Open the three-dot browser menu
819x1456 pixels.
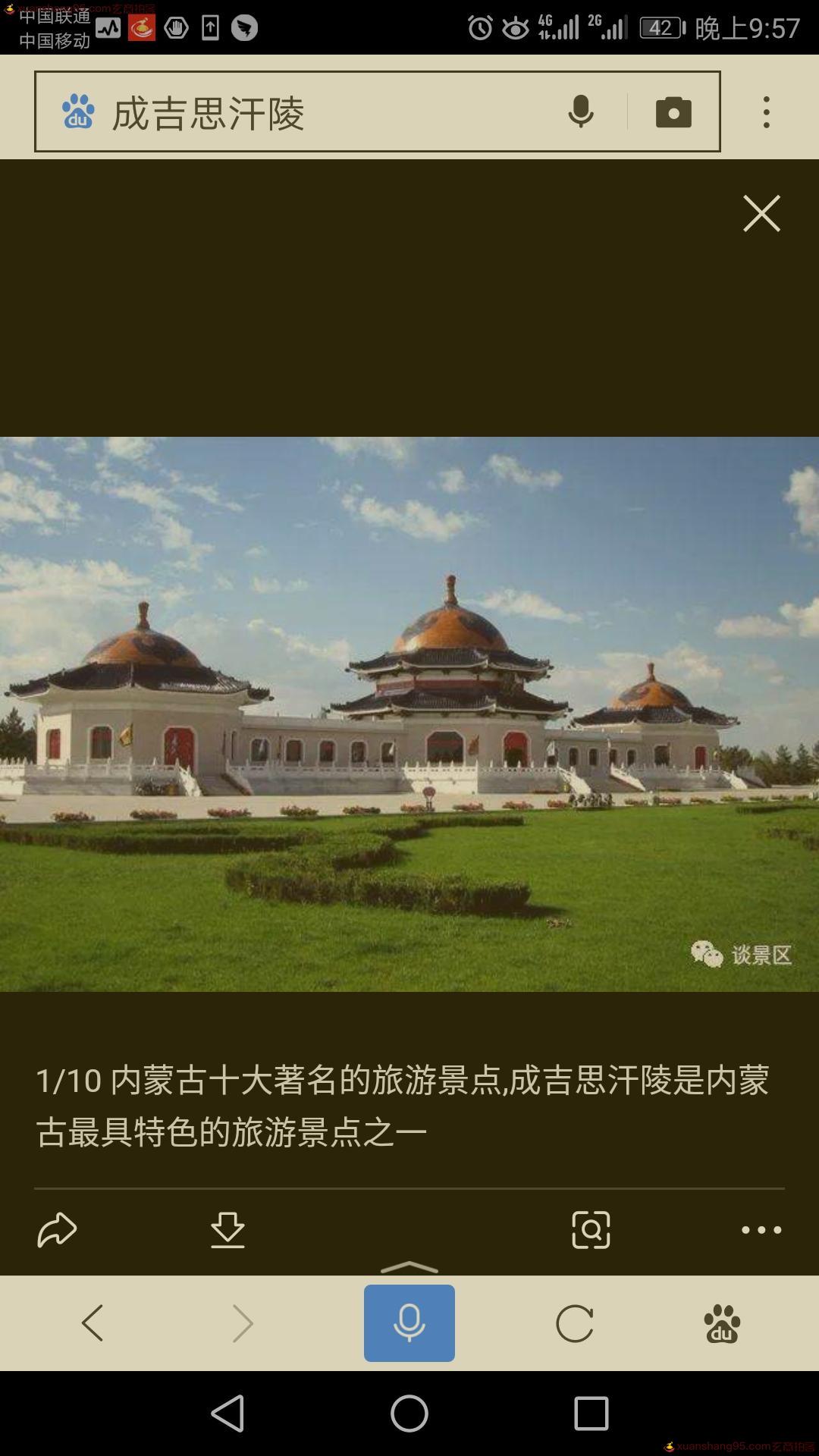767,112
